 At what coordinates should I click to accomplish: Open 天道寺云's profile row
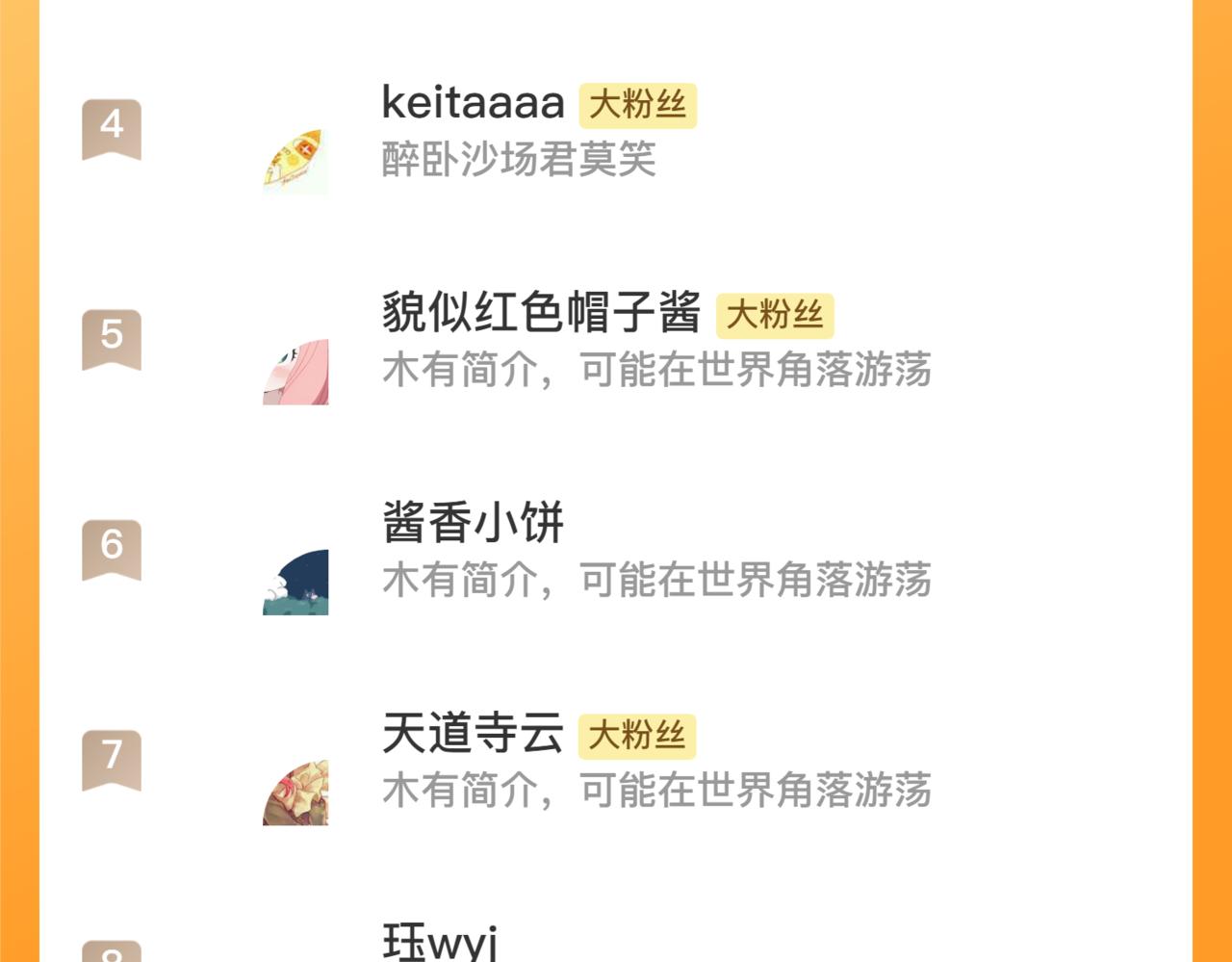(x=616, y=763)
